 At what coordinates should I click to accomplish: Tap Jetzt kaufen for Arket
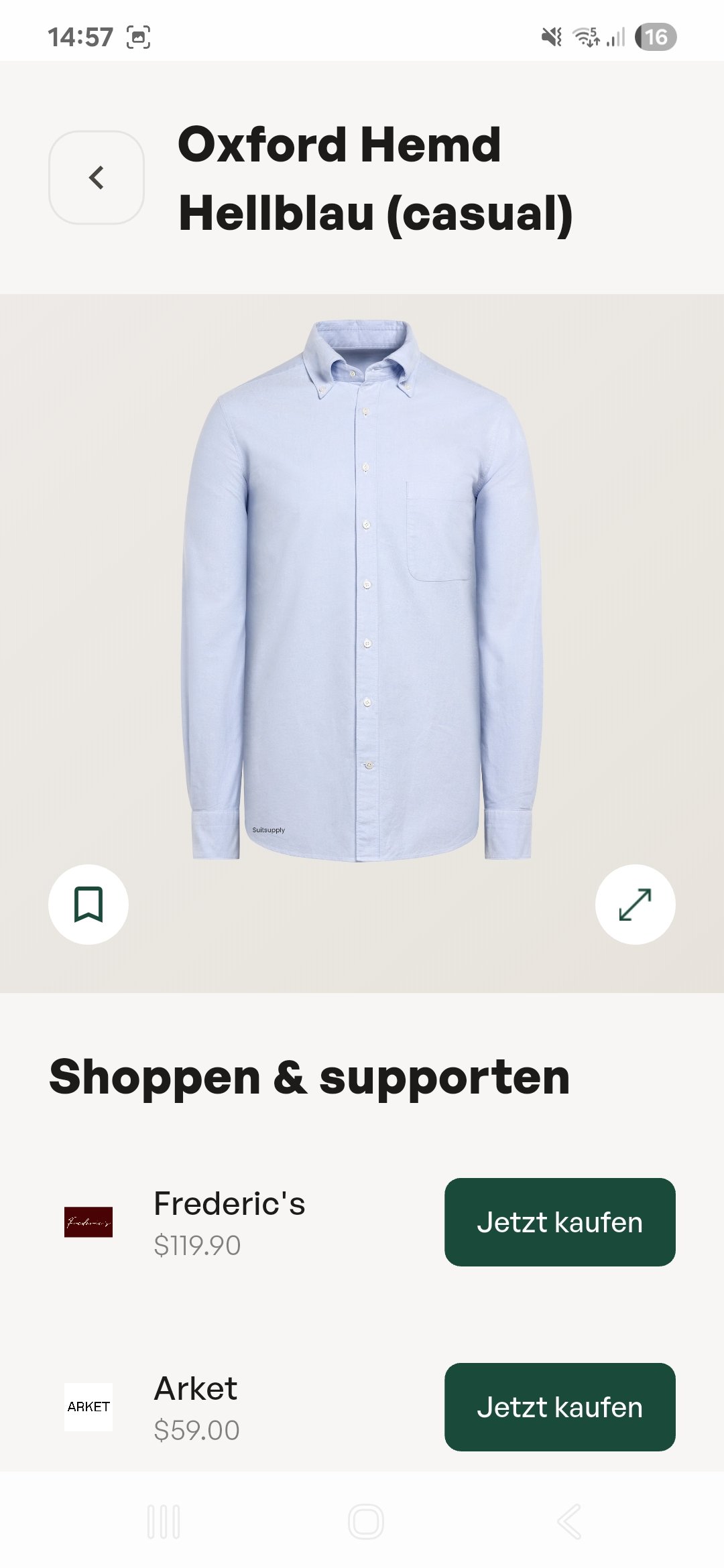tap(559, 1407)
